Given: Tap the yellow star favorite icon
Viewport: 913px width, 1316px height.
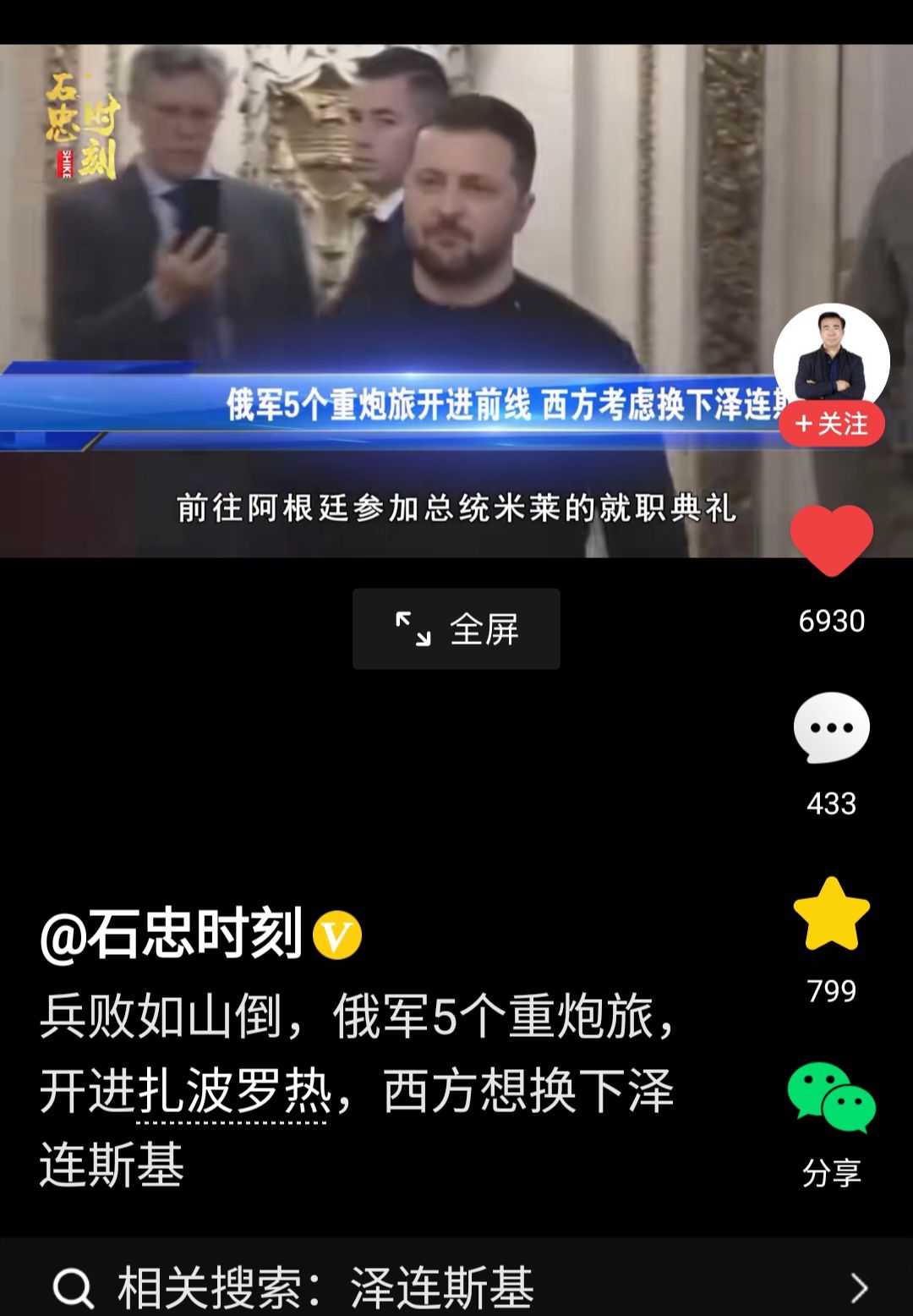Looking at the screenshot, I should 832,914.
